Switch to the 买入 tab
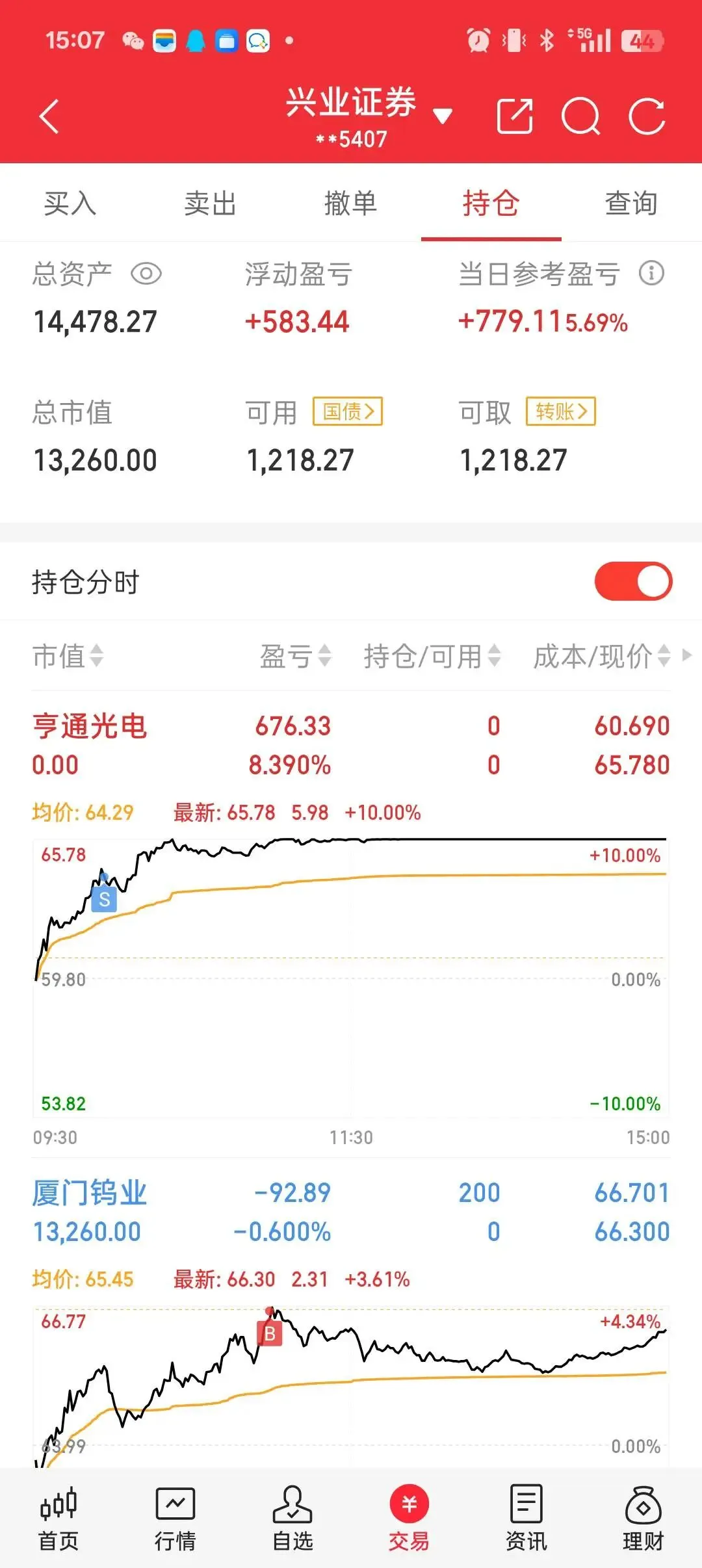The image size is (702, 1568). (x=70, y=203)
